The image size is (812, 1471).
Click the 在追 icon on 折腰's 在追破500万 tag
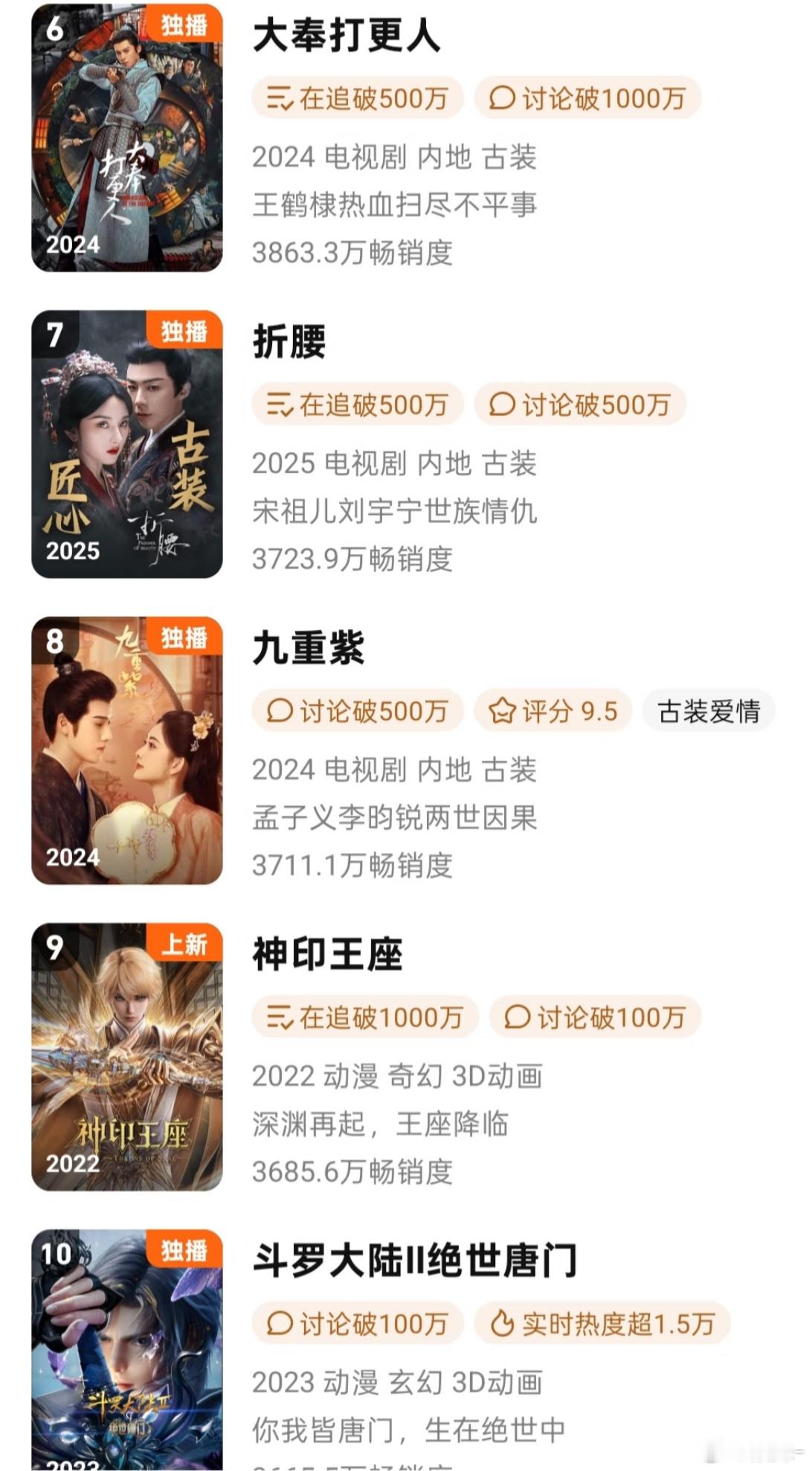[278, 405]
